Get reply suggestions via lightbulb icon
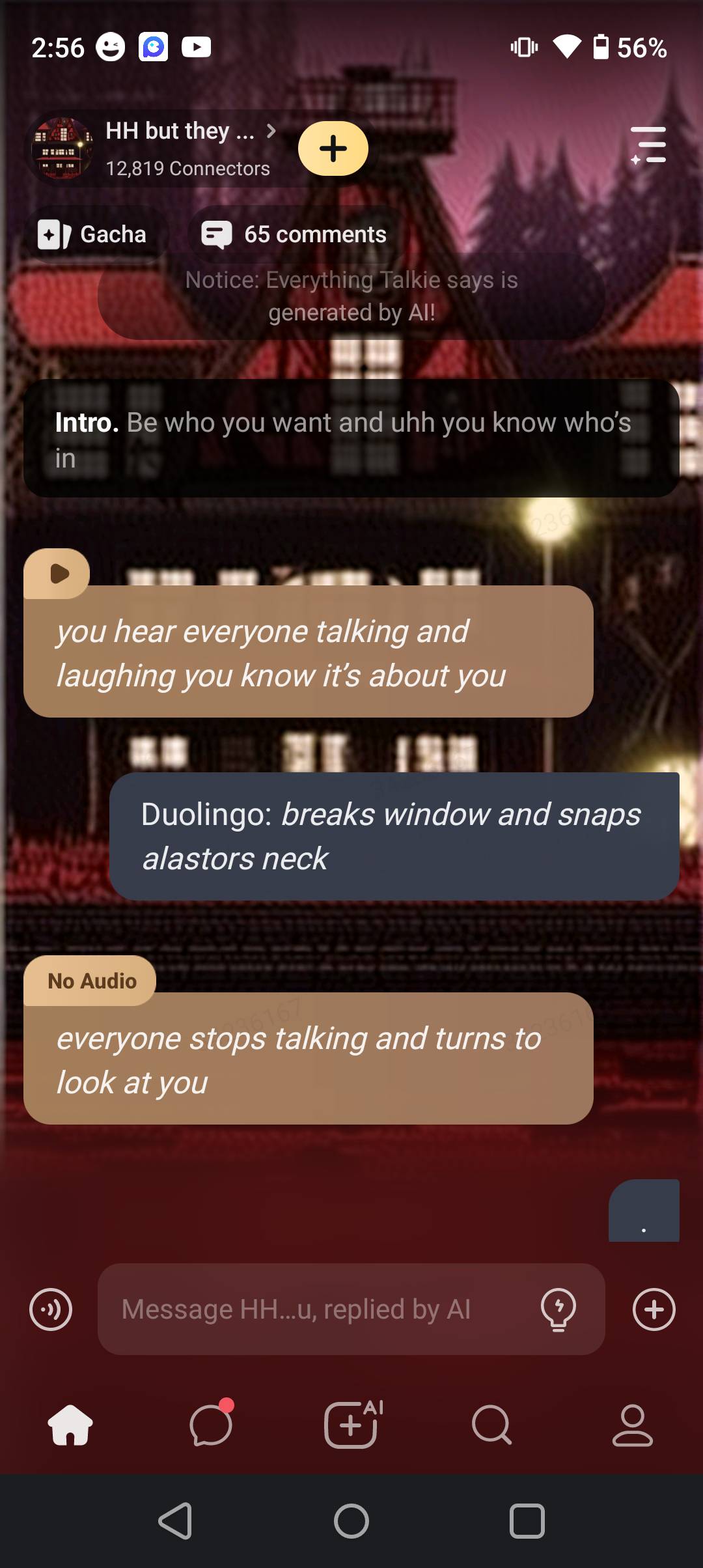This screenshot has width=703, height=1568. click(x=558, y=1309)
